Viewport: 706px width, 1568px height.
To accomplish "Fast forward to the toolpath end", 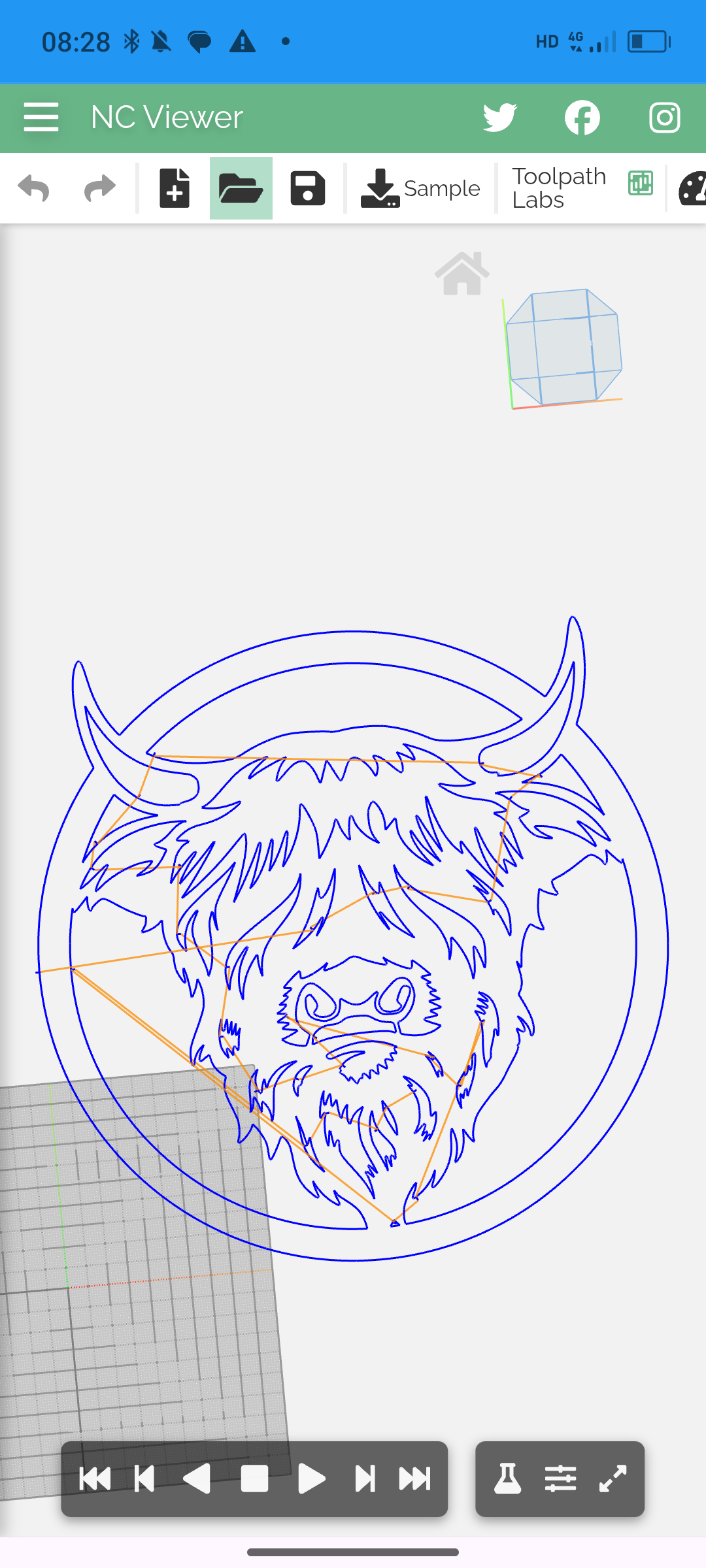I will [415, 1479].
